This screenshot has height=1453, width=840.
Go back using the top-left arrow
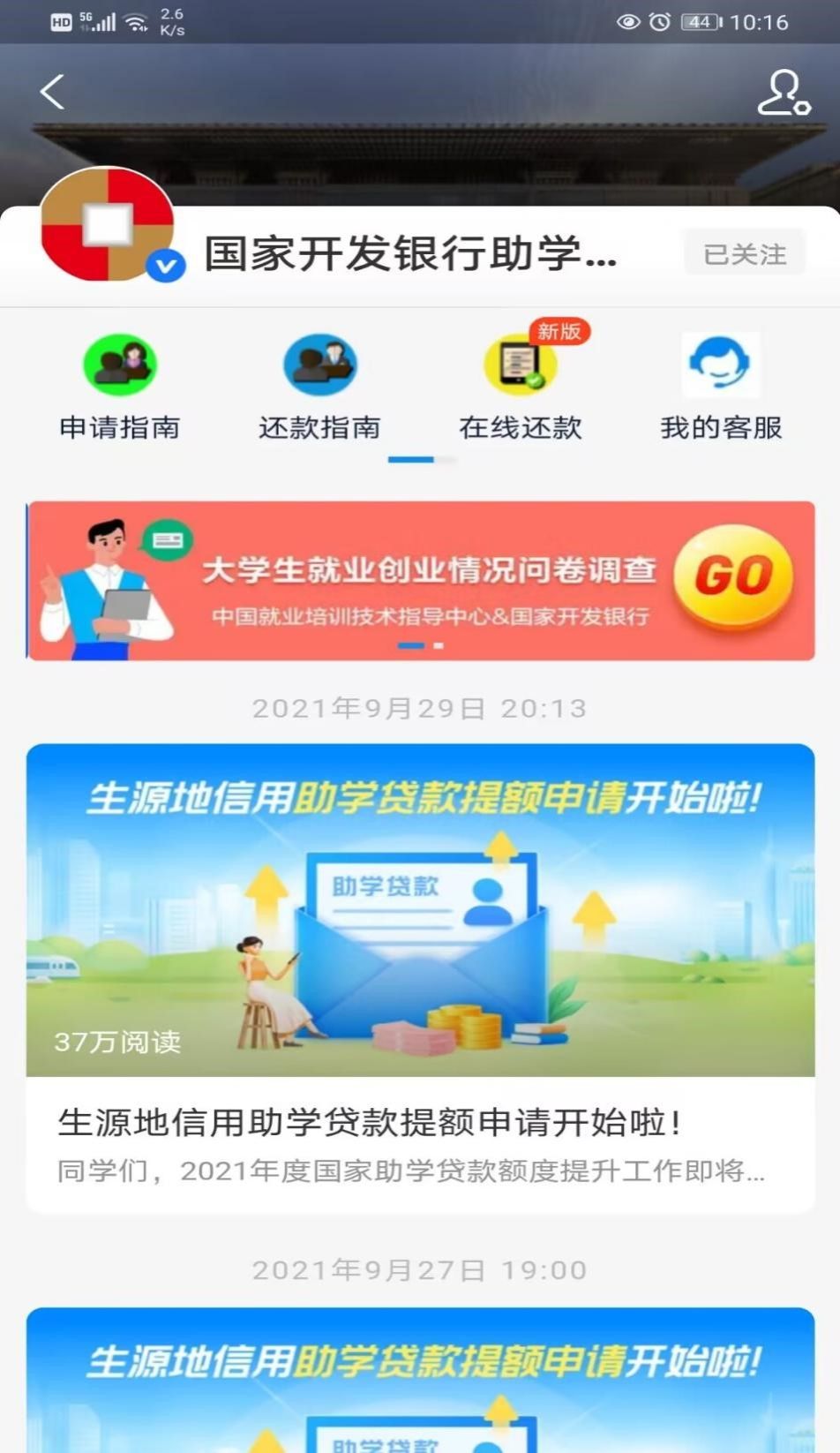(53, 92)
